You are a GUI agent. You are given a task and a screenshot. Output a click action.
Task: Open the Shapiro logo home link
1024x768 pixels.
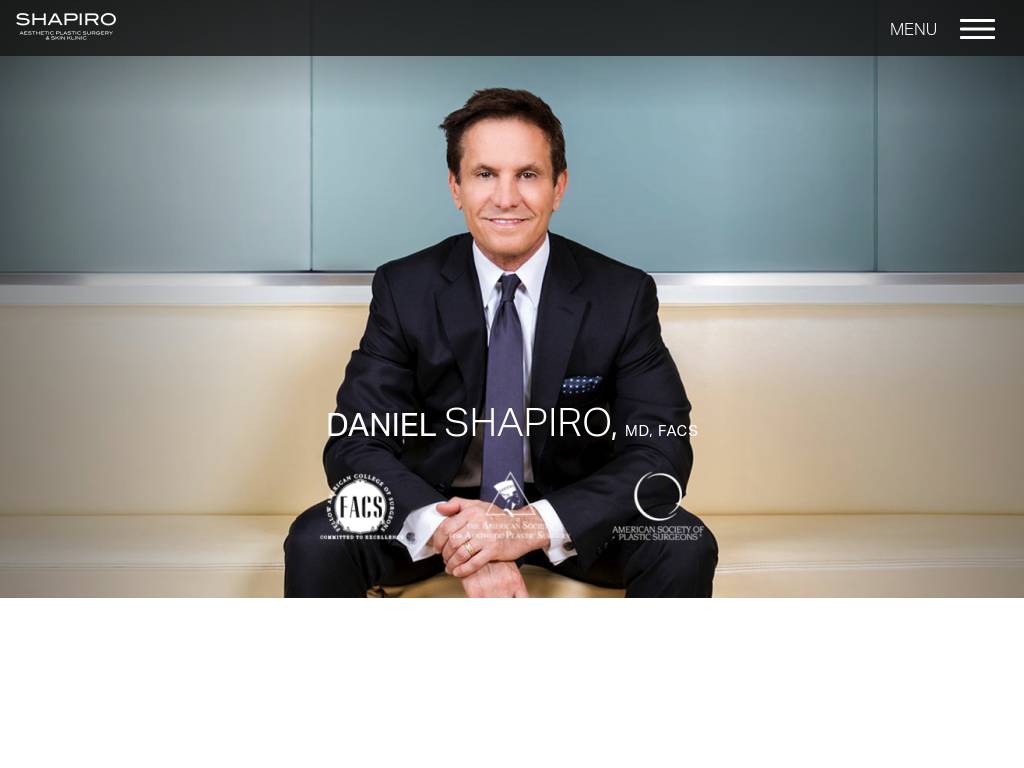click(66, 26)
